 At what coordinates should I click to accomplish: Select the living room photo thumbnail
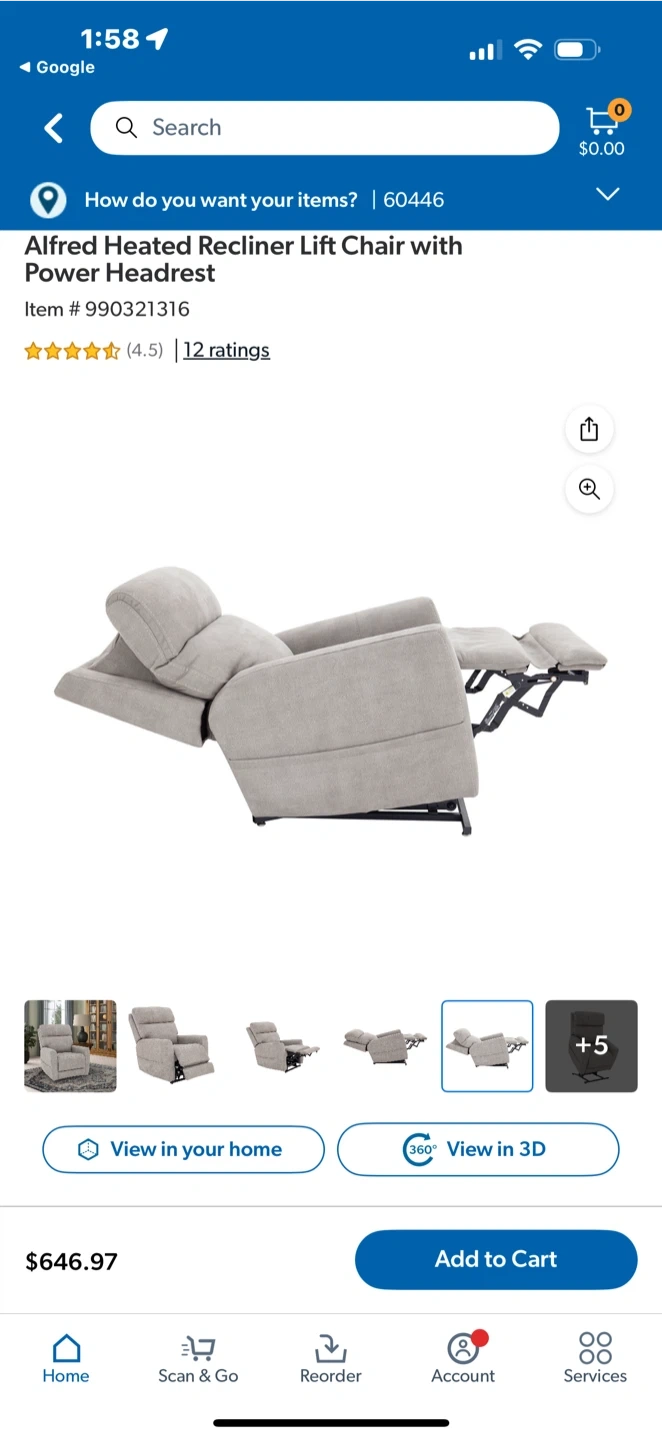click(70, 1046)
